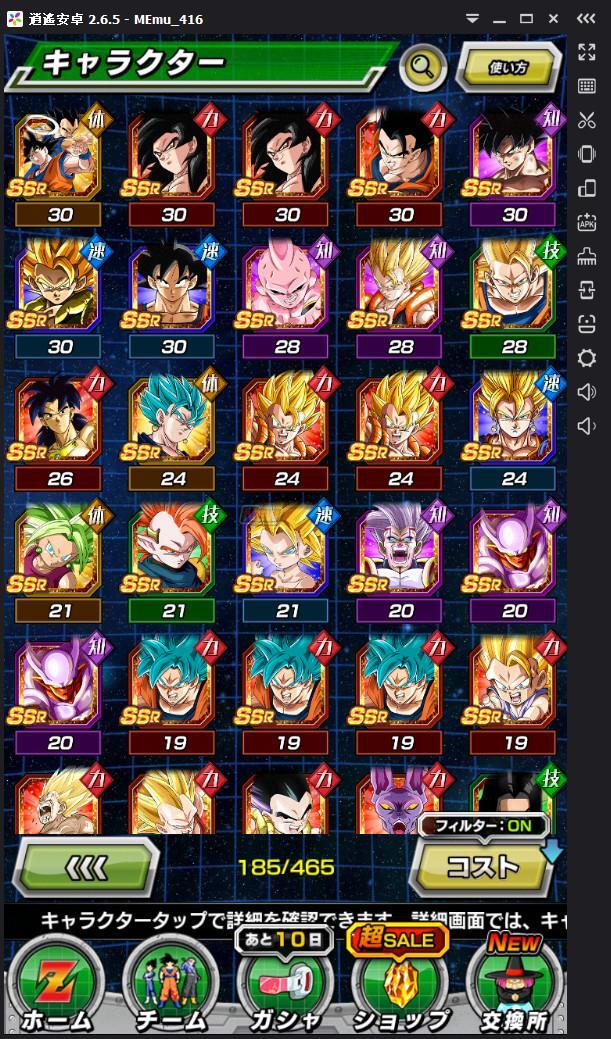Select the pink Majin Buu card
This screenshot has height=1039, width=611.
click(286, 285)
